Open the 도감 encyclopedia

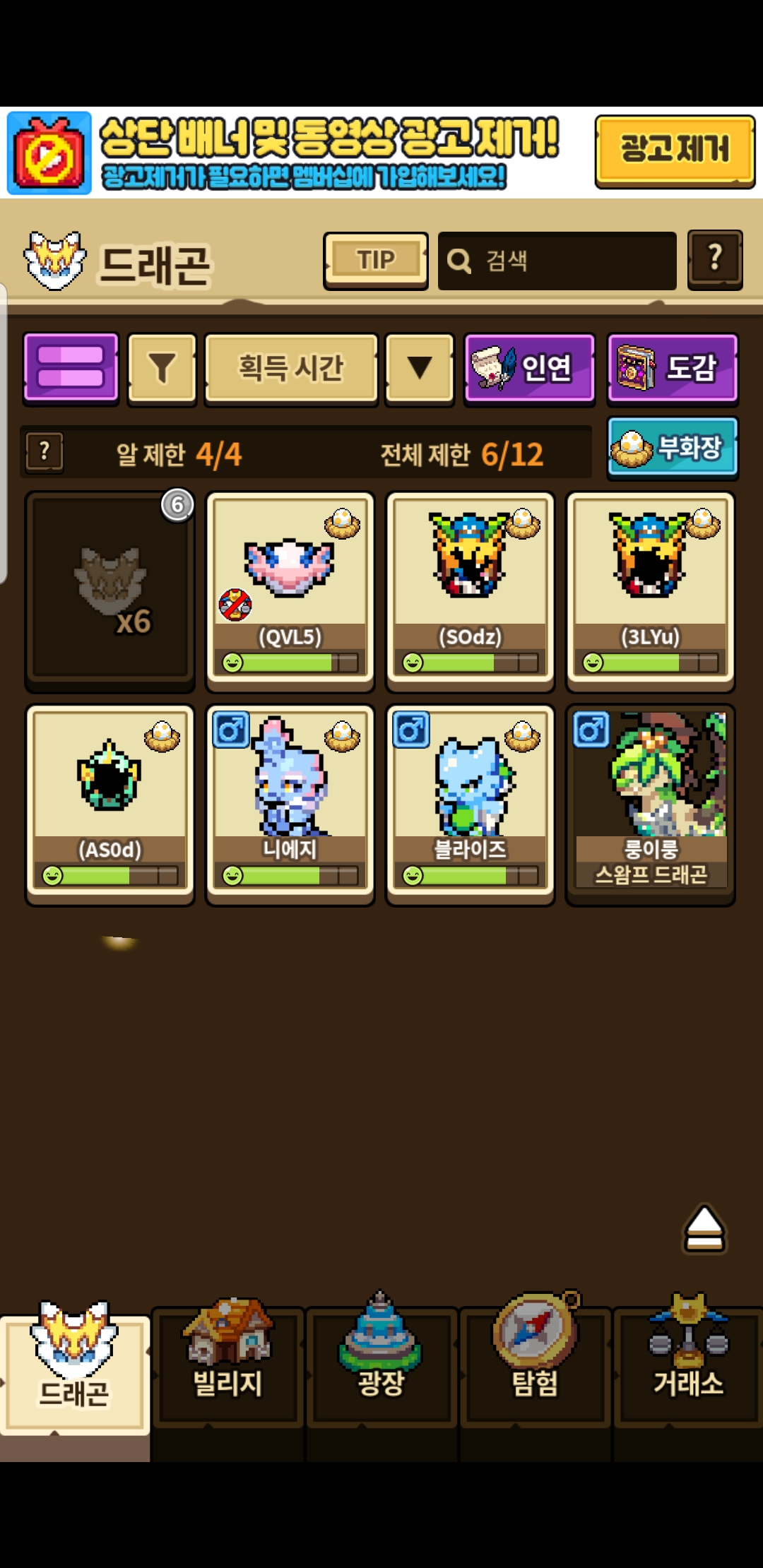tap(672, 369)
